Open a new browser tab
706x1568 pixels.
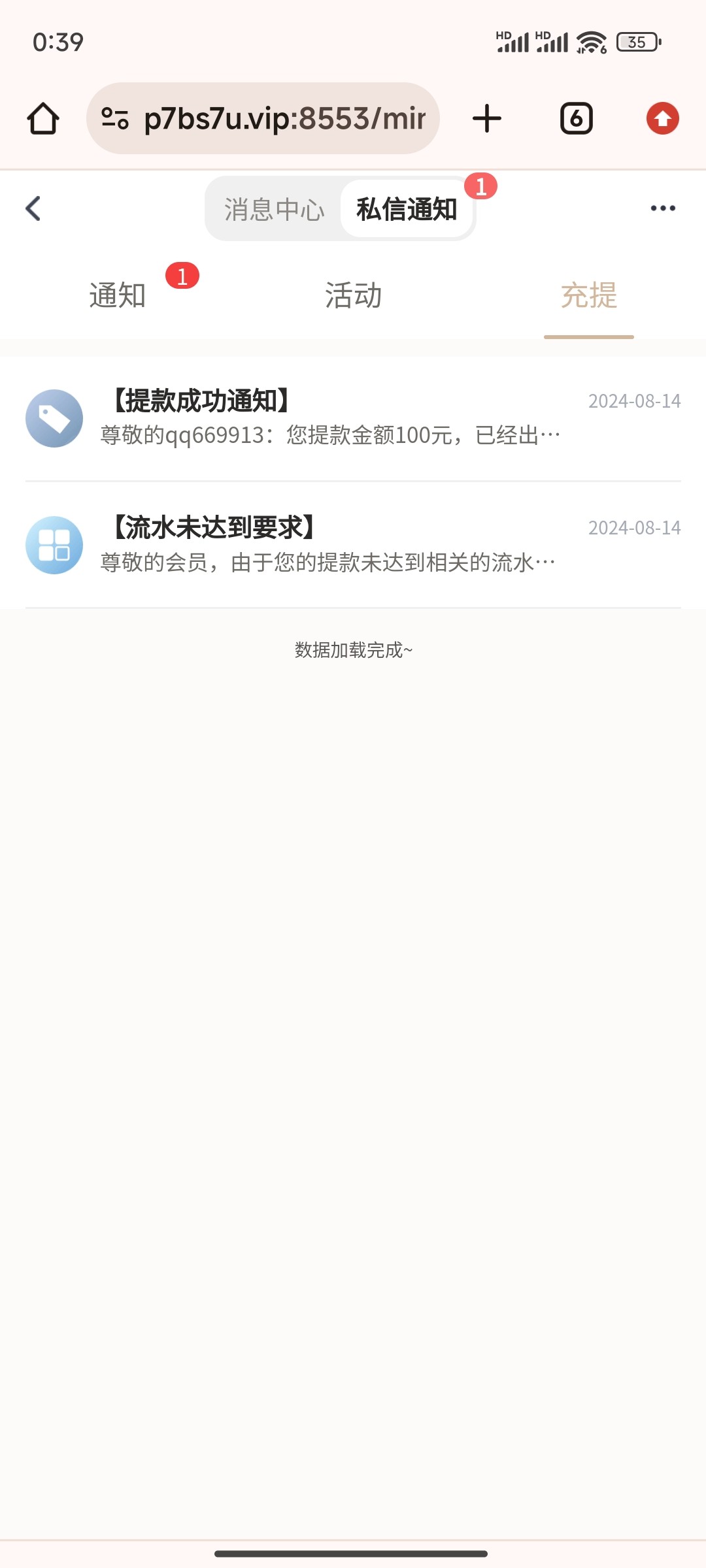point(487,119)
